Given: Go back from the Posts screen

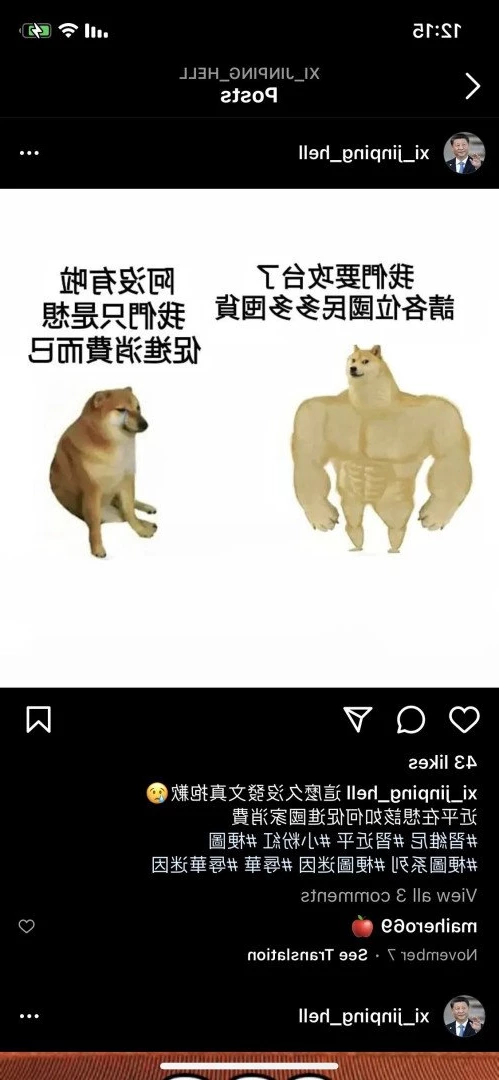Looking at the screenshot, I should pos(472,86).
